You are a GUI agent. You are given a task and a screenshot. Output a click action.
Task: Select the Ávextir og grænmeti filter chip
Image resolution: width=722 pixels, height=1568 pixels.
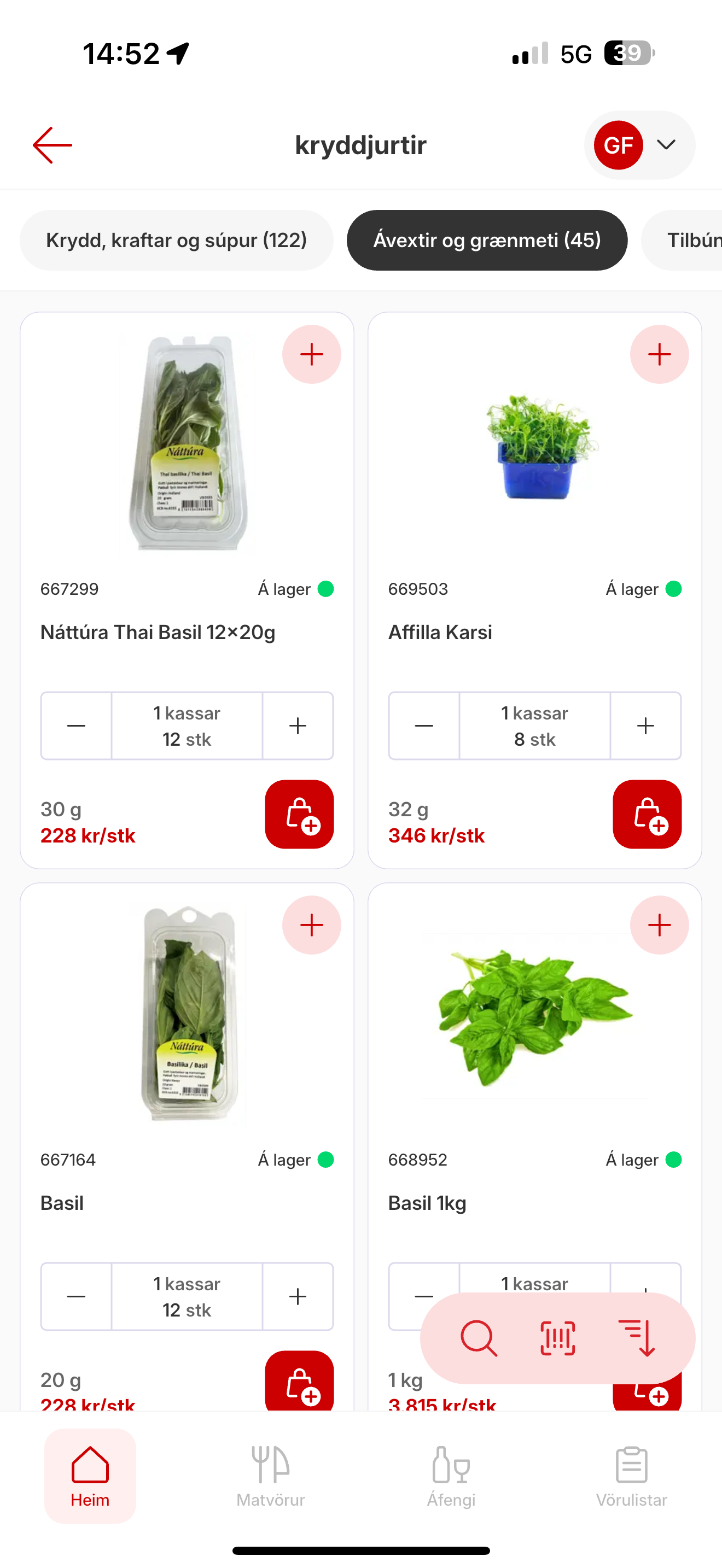click(487, 240)
